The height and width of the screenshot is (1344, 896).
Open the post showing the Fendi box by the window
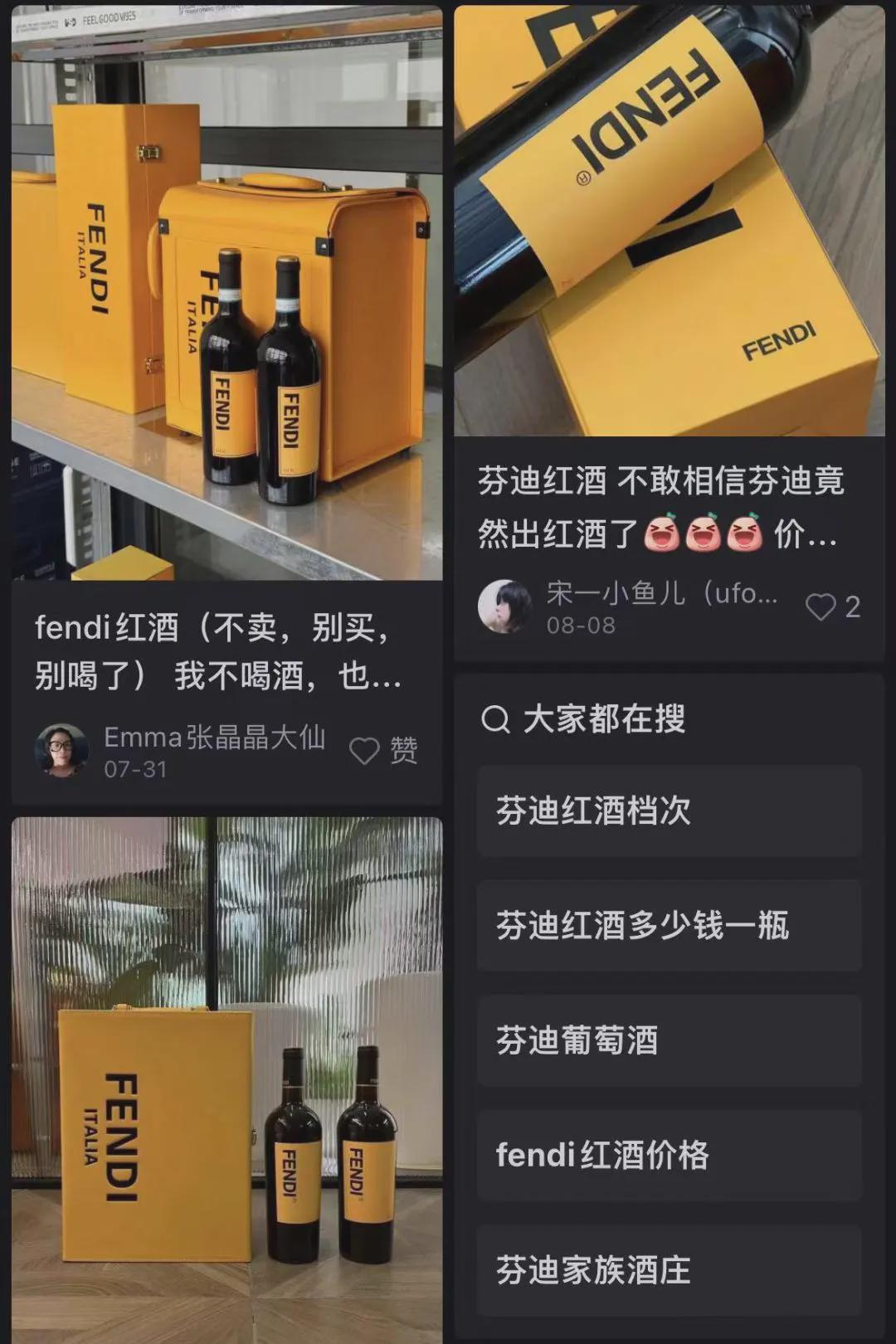point(226,1079)
